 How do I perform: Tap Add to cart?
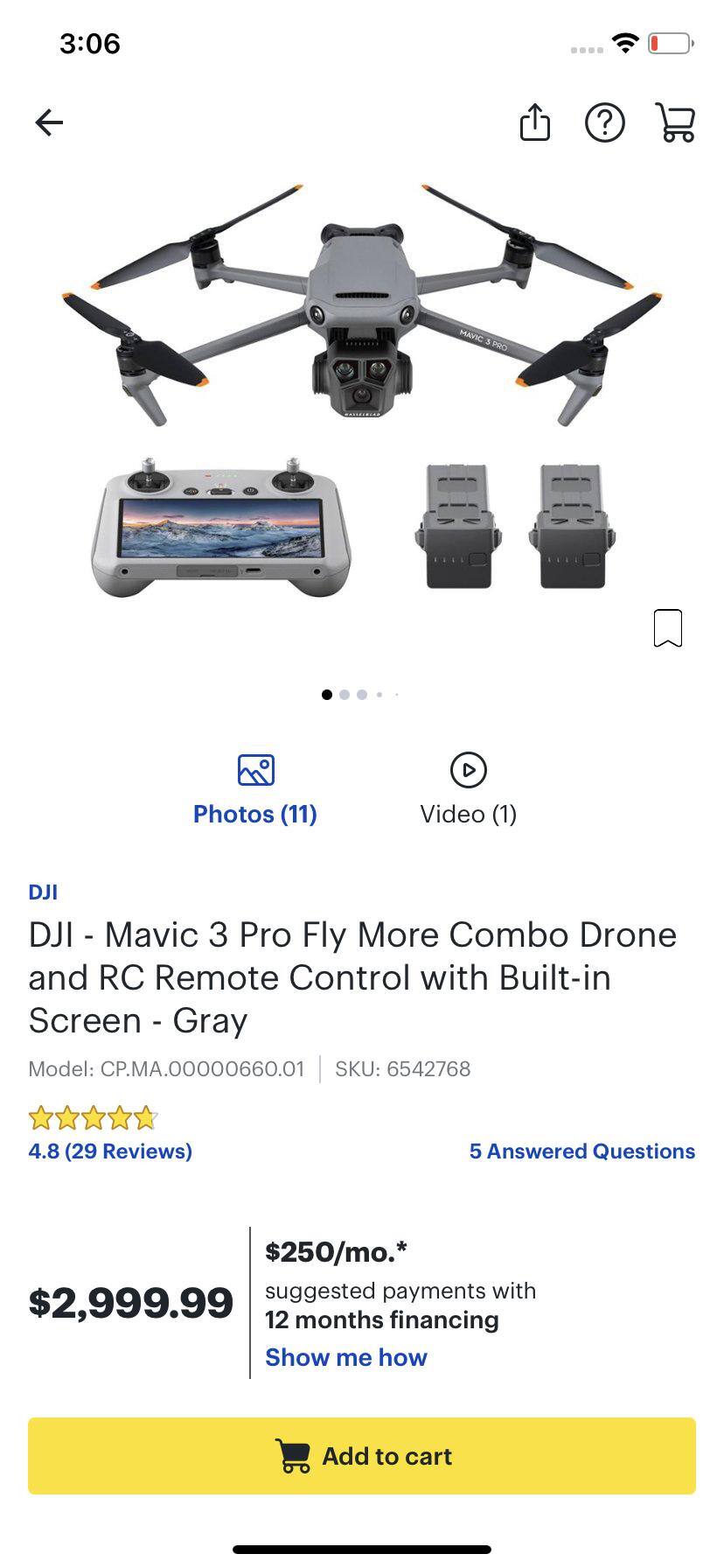click(x=362, y=1455)
